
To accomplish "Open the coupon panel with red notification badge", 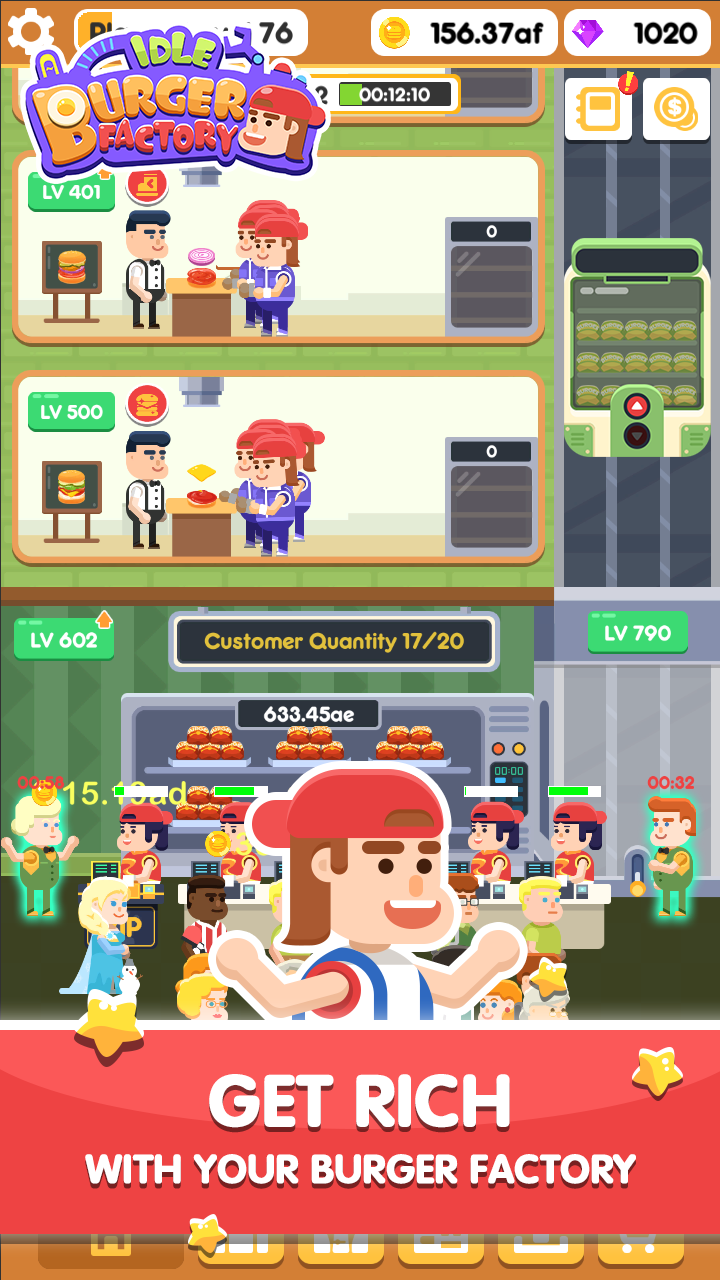I will click(598, 109).
